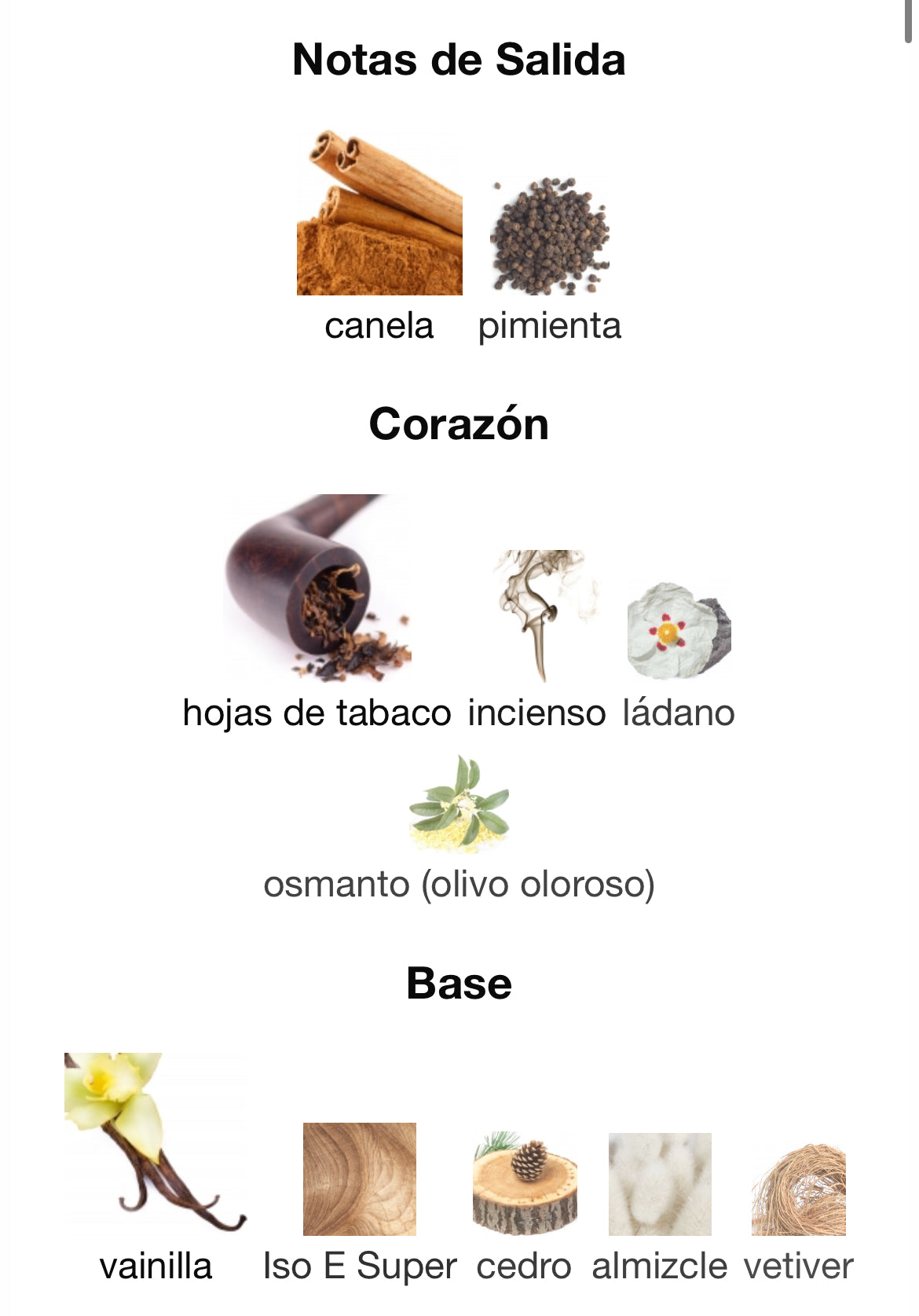View osmanto (olivo oloroso) note
The height and width of the screenshot is (1316, 919).
pos(459,805)
